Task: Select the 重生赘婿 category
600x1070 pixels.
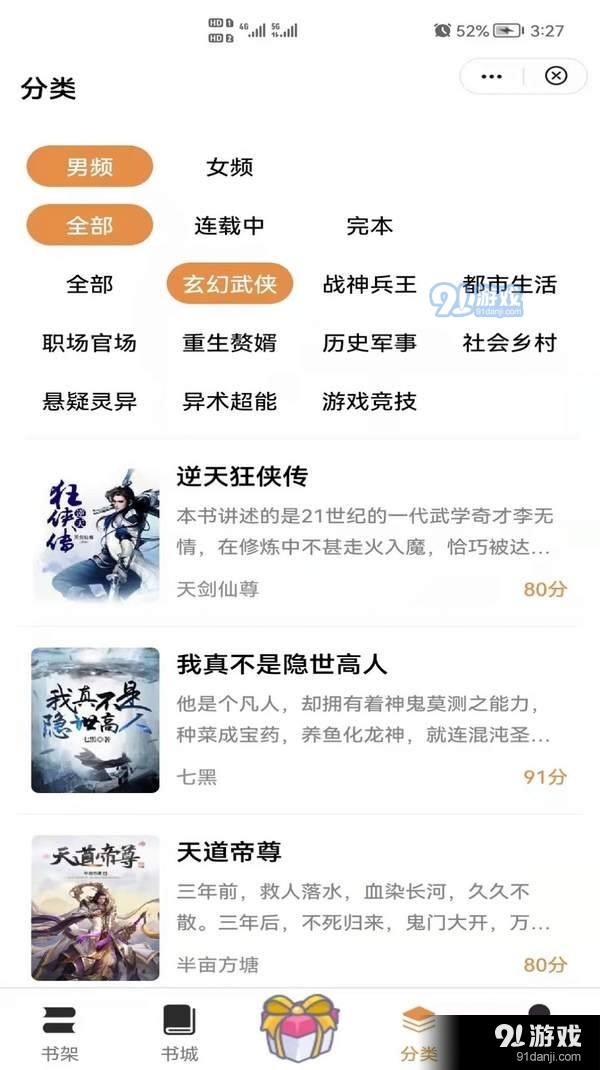Action: pyautogui.click(x=230, y=343)
